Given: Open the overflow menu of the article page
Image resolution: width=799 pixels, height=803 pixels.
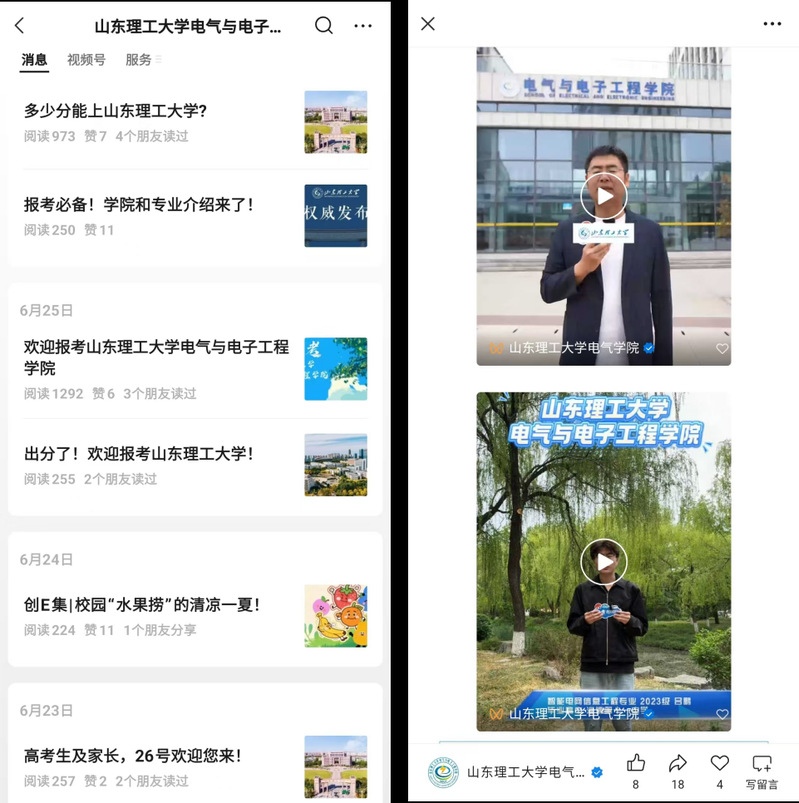Looking at the screenshot, I should click(x=772, y=24).
